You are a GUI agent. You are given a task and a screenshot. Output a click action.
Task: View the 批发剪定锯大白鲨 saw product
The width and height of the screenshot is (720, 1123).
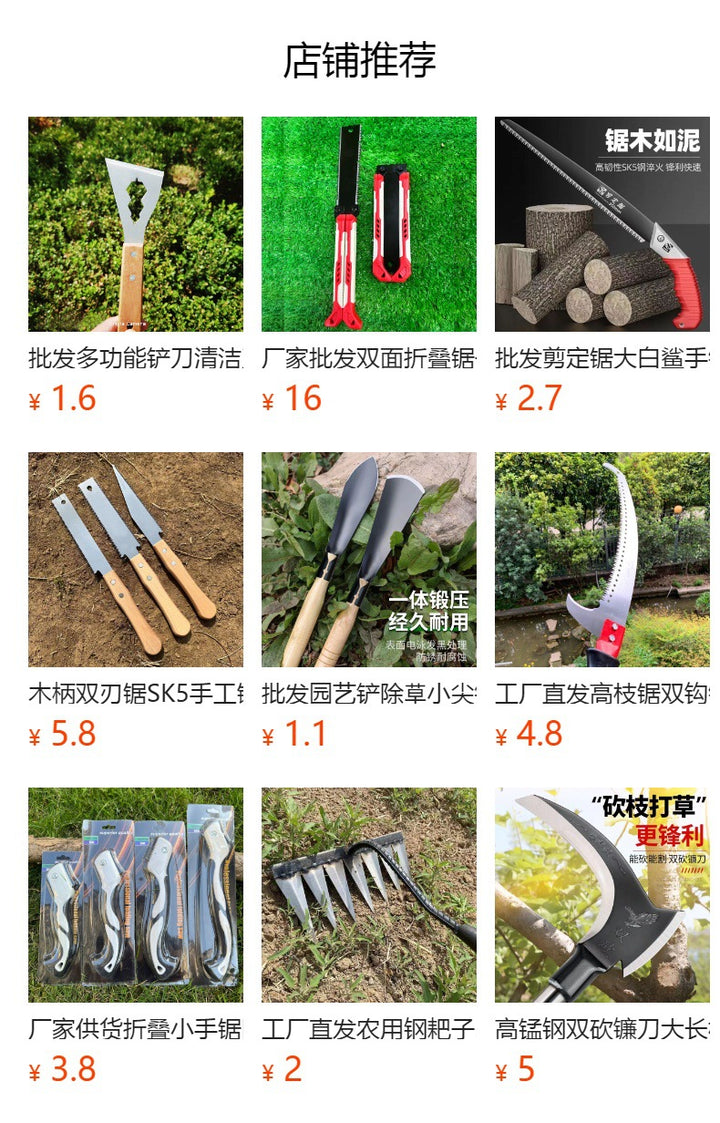point(602,224)
